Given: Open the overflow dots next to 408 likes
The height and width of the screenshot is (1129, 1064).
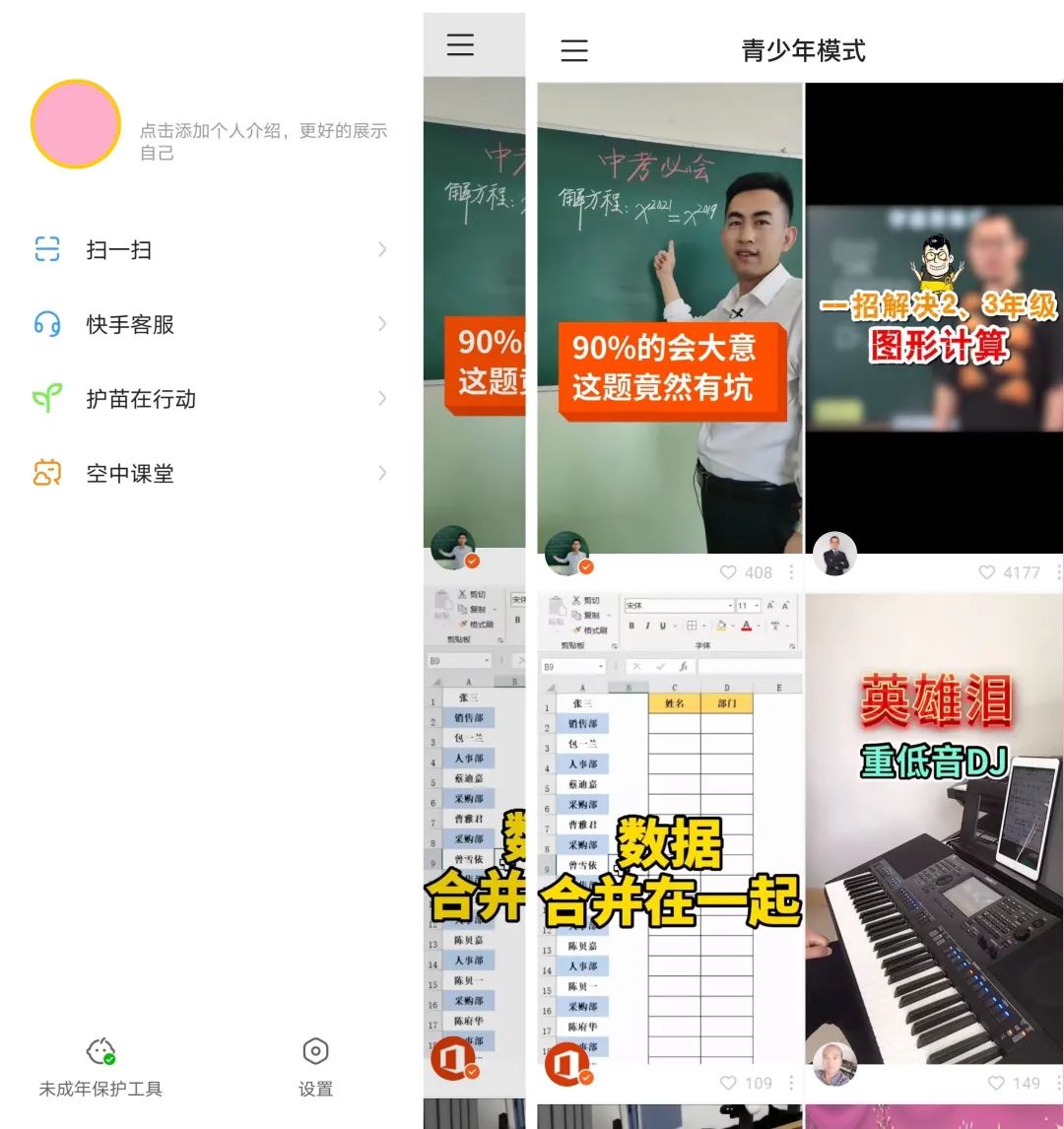Looking at the screenshot, I should click(791, 572).
